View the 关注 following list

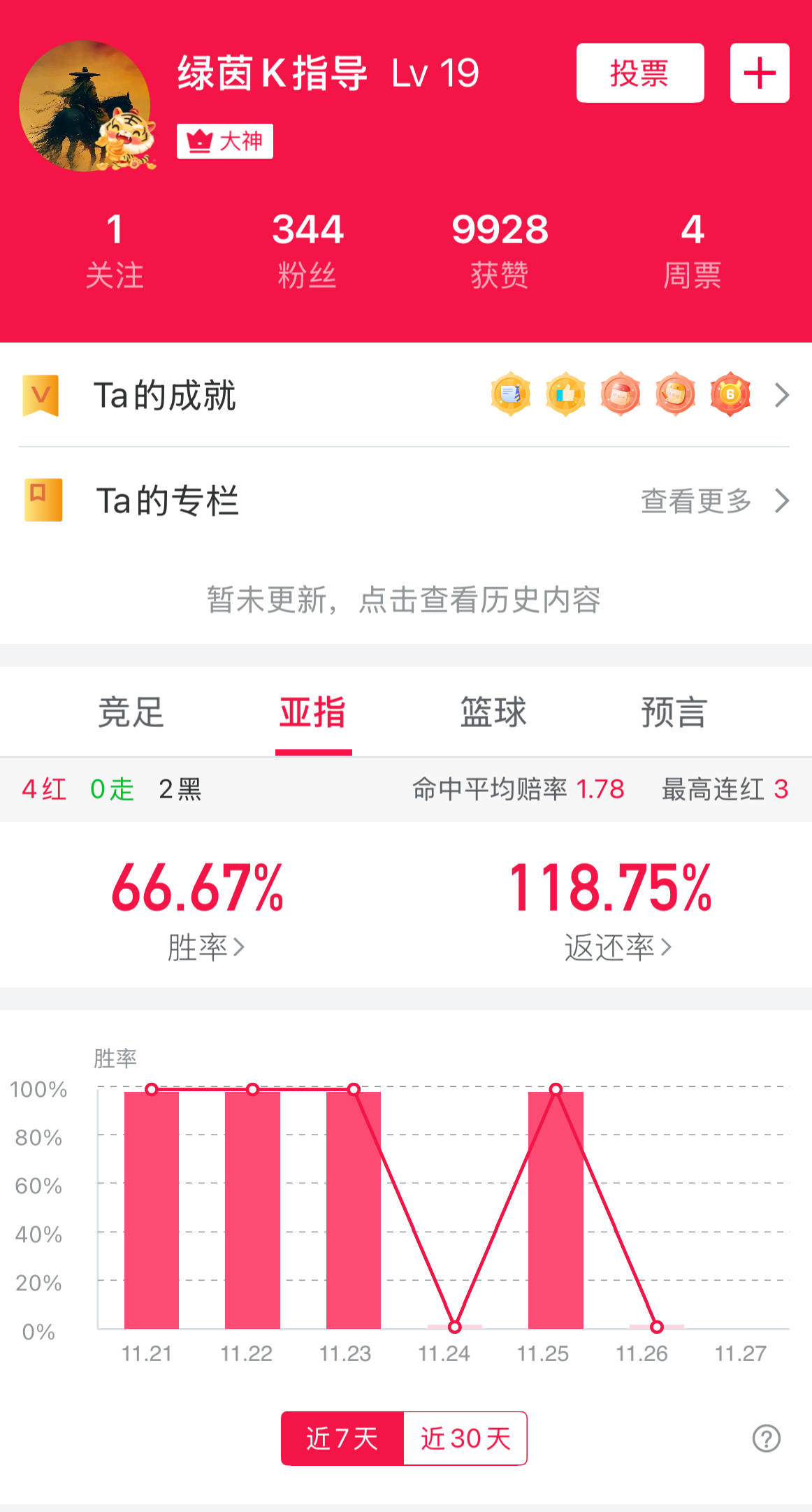[115, 250]
